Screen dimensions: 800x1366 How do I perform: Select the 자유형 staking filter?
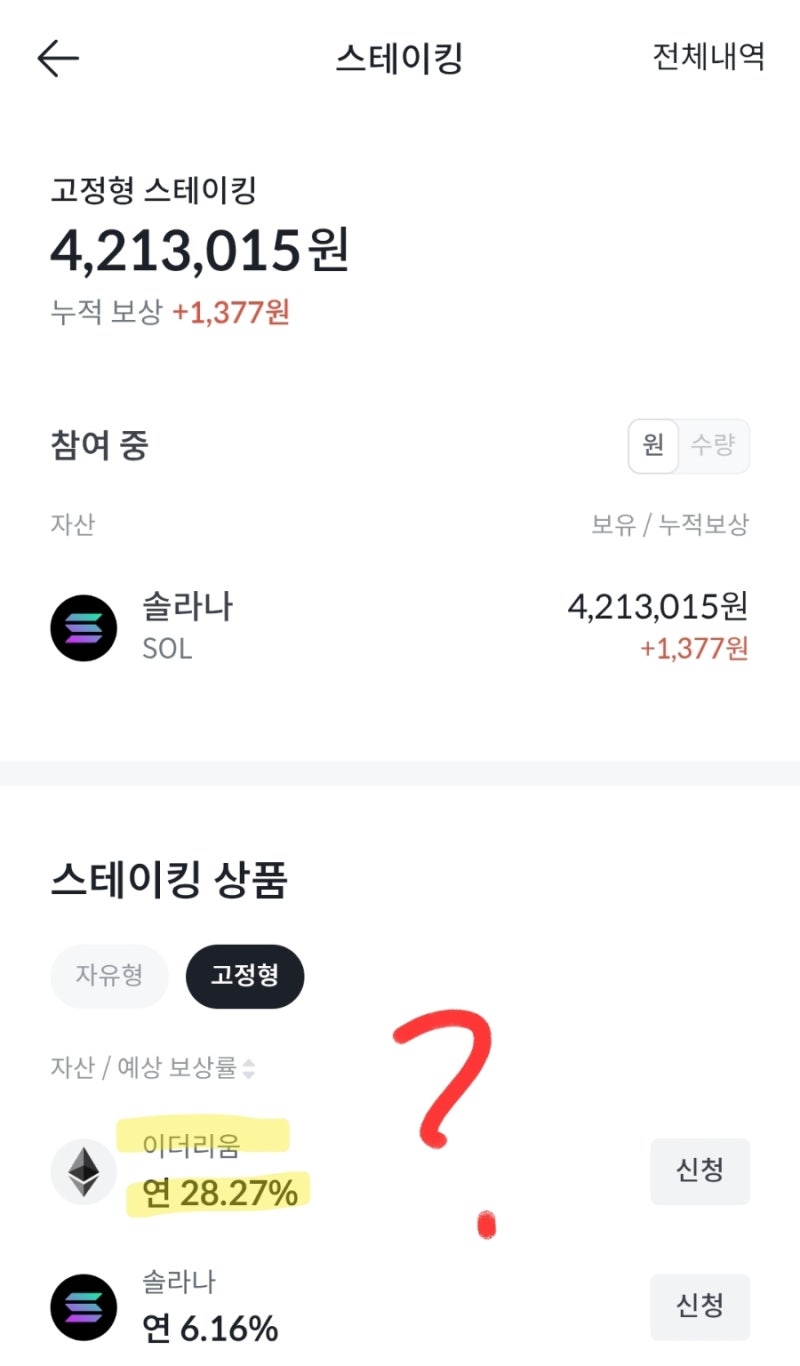click(x=109, y=977)
